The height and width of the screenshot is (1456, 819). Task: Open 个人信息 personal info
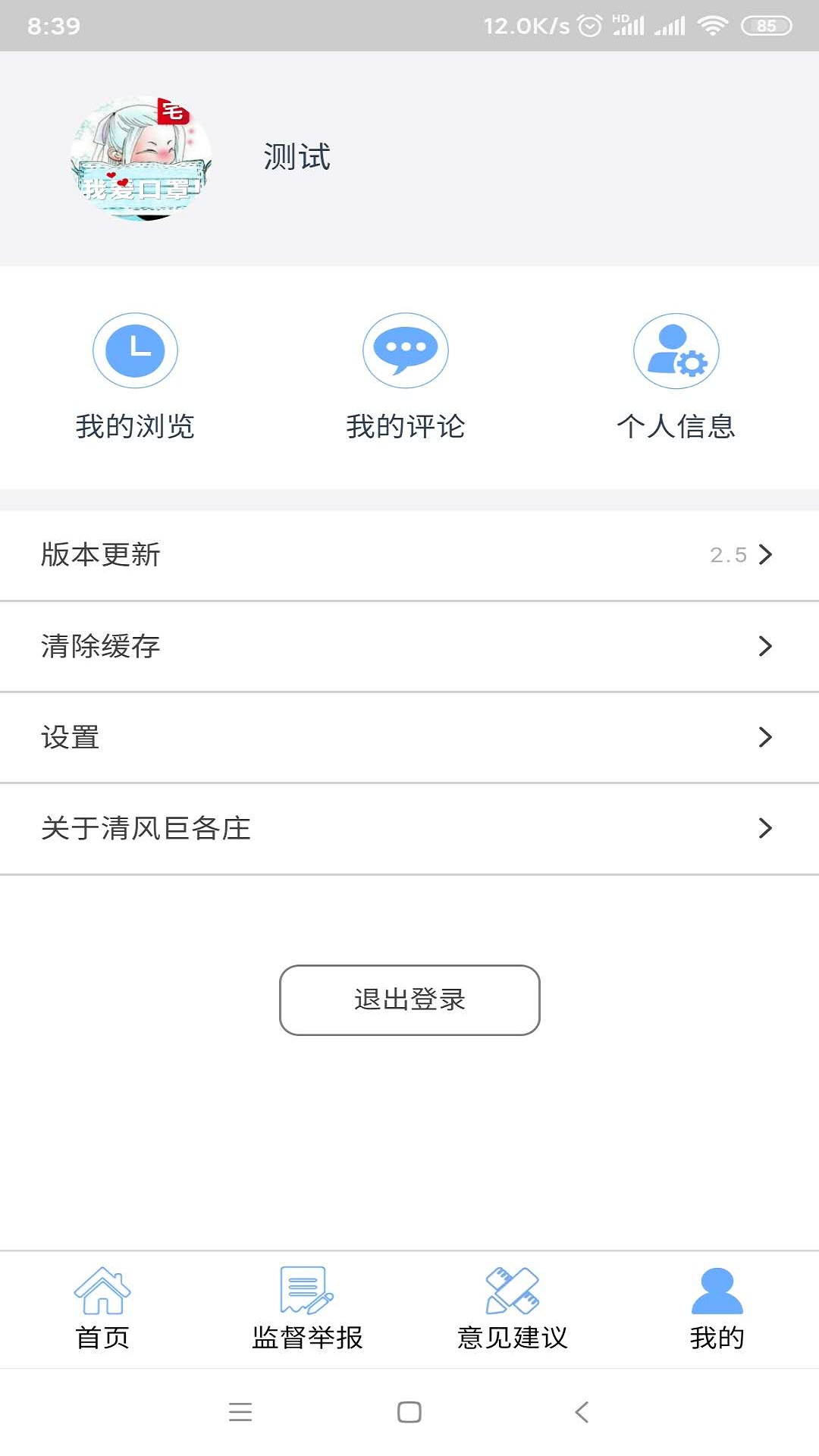click(676, 376)
